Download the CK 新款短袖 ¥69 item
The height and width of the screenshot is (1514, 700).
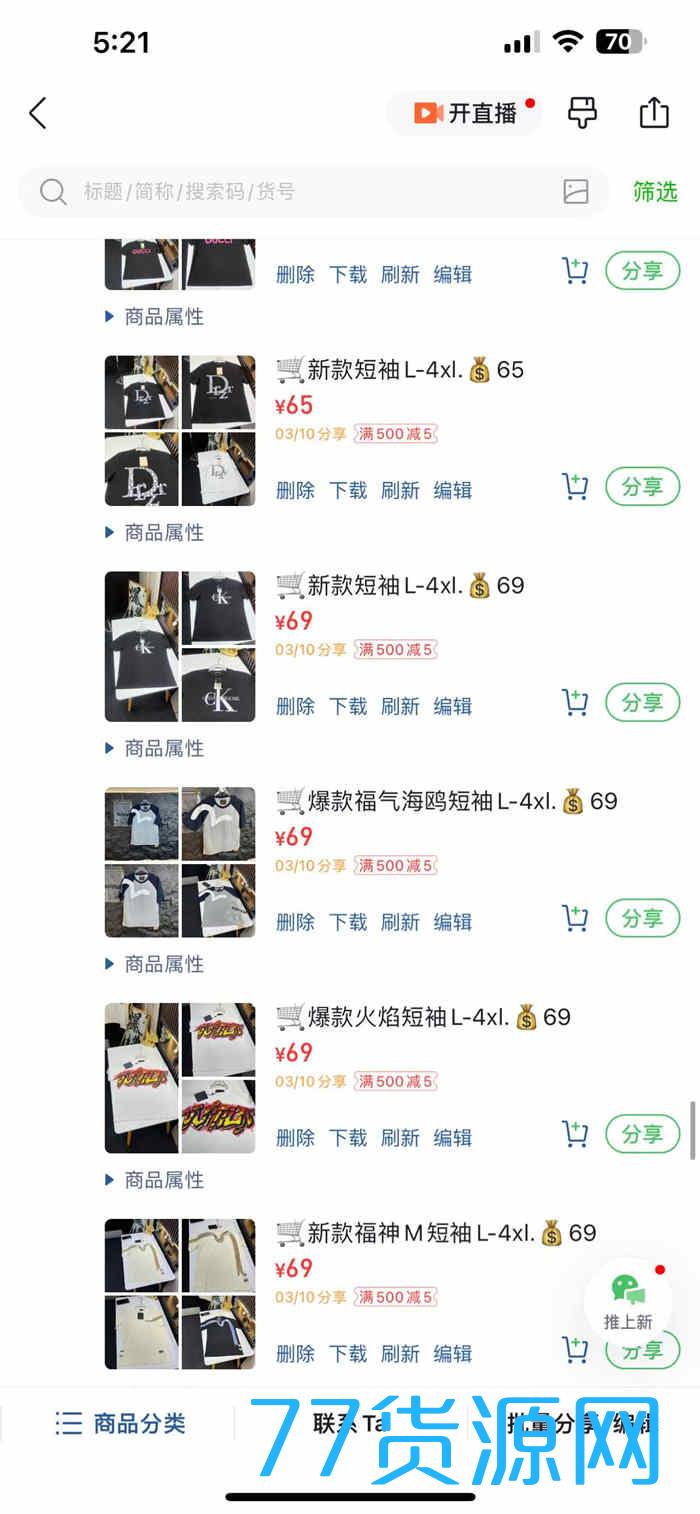(x=348, y=706)
